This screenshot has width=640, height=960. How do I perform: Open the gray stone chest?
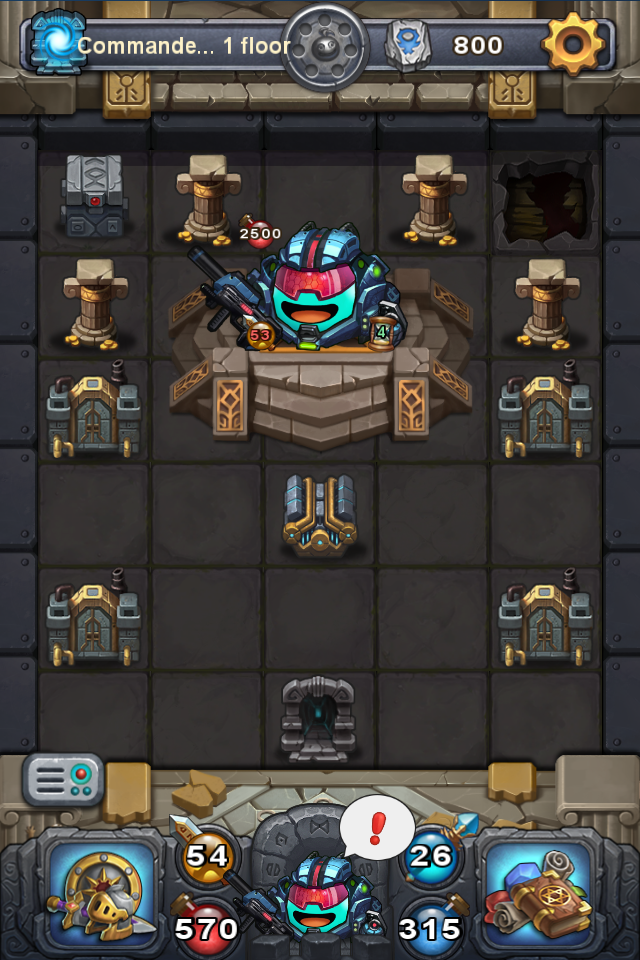pos(94,196)
